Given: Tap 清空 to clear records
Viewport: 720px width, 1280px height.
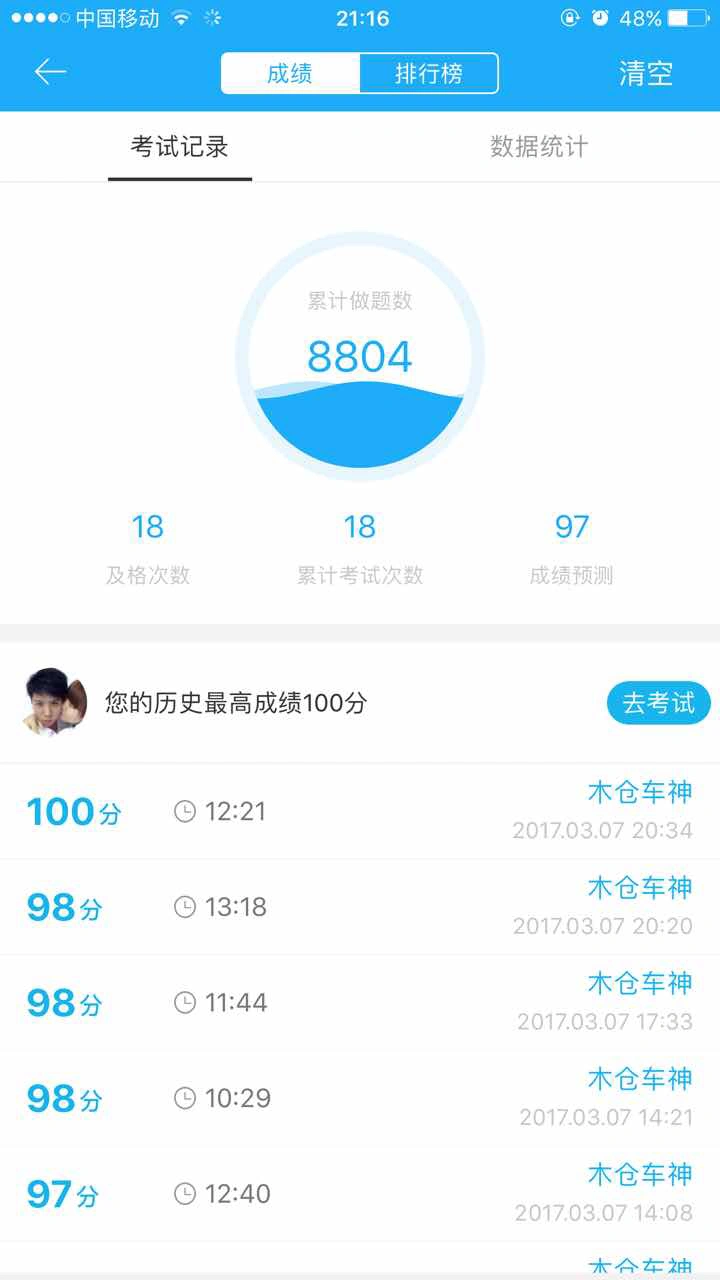Looking at the screenshot, I should pos(646,73).
